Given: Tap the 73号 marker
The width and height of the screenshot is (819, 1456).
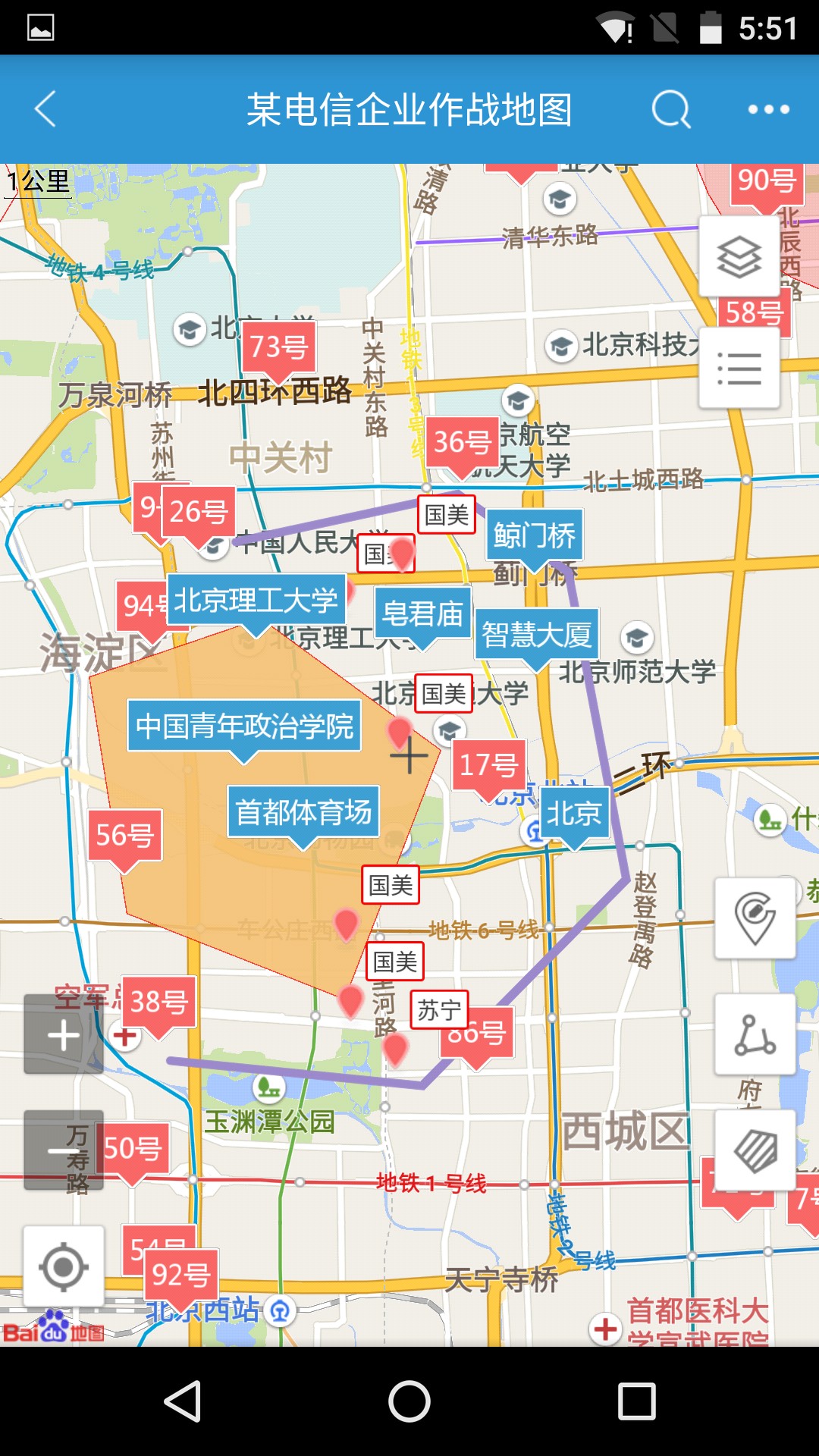Looking at the screenshot, I should pyautogui.click(x=281, y=345).
